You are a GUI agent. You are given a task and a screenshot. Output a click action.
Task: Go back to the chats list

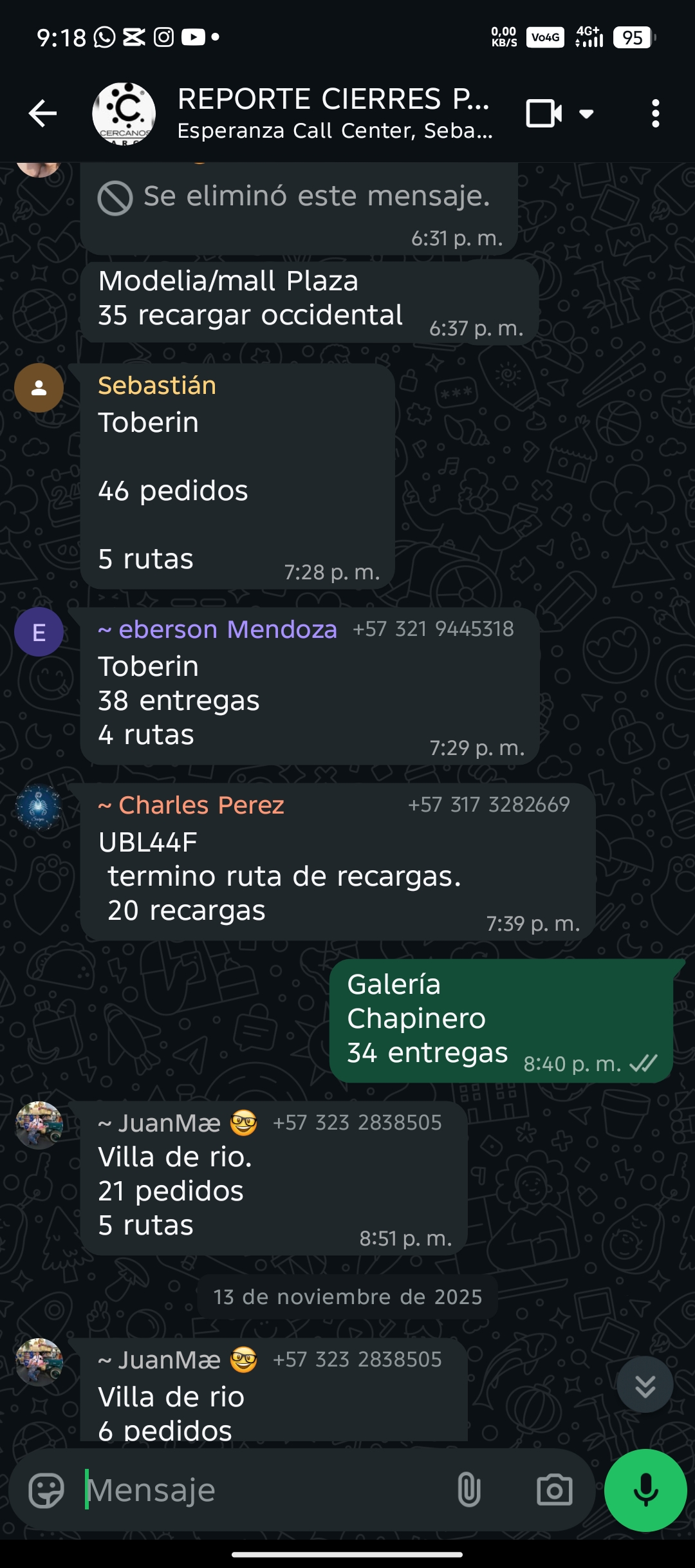pos(43,114)
